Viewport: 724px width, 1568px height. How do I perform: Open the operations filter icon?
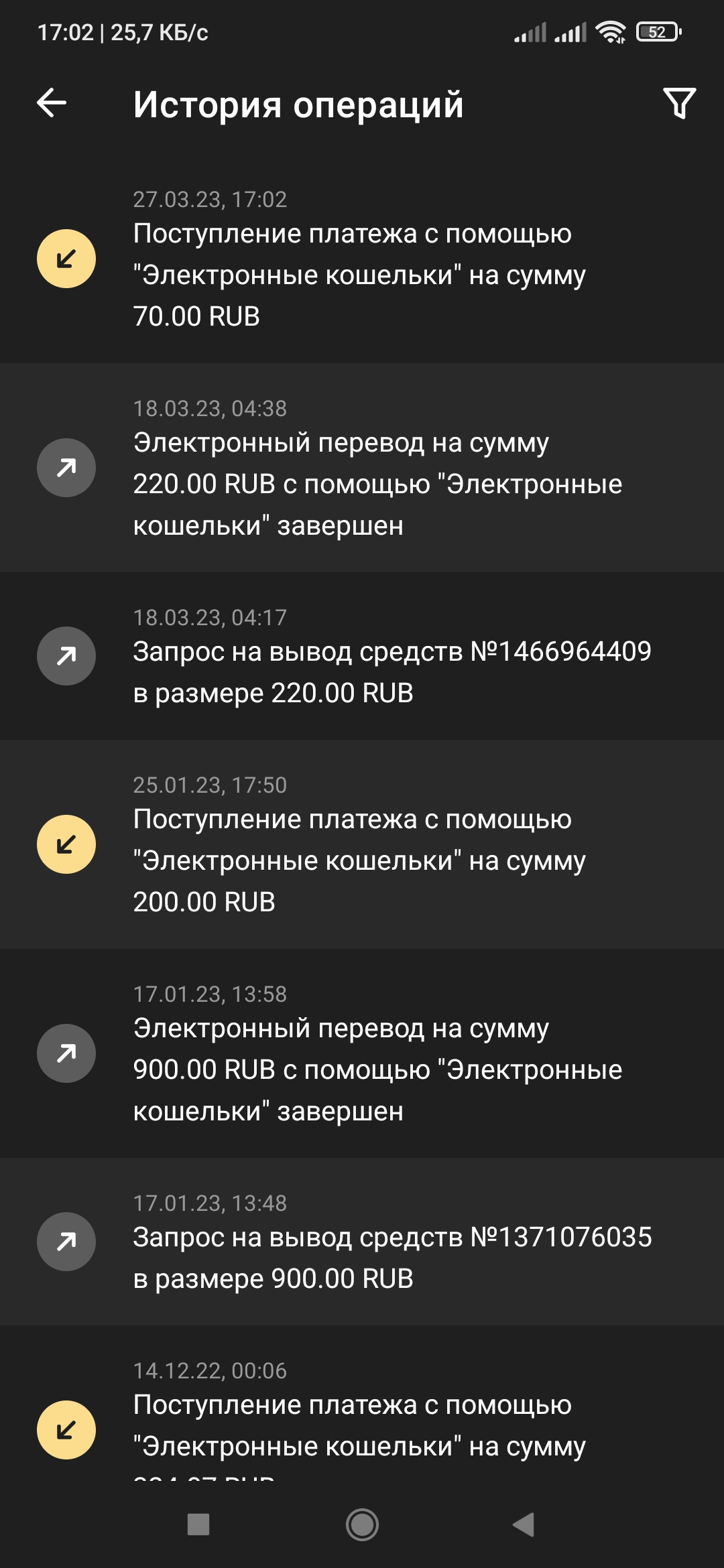(x=679, y=103)
